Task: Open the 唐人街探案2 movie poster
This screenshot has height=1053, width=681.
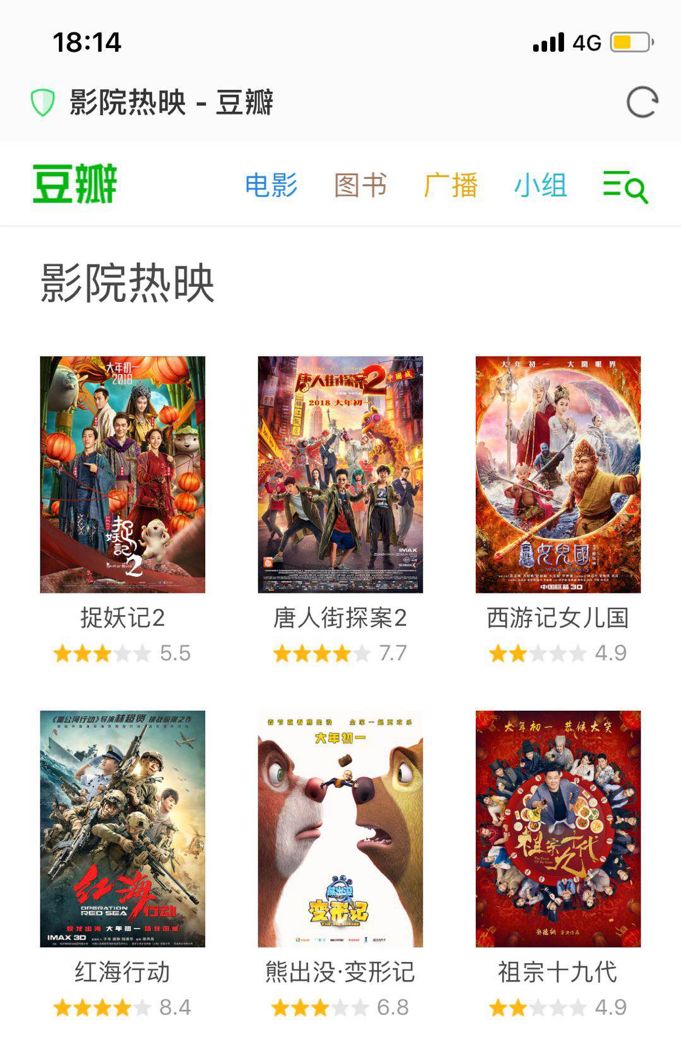Action: (340, 474)
